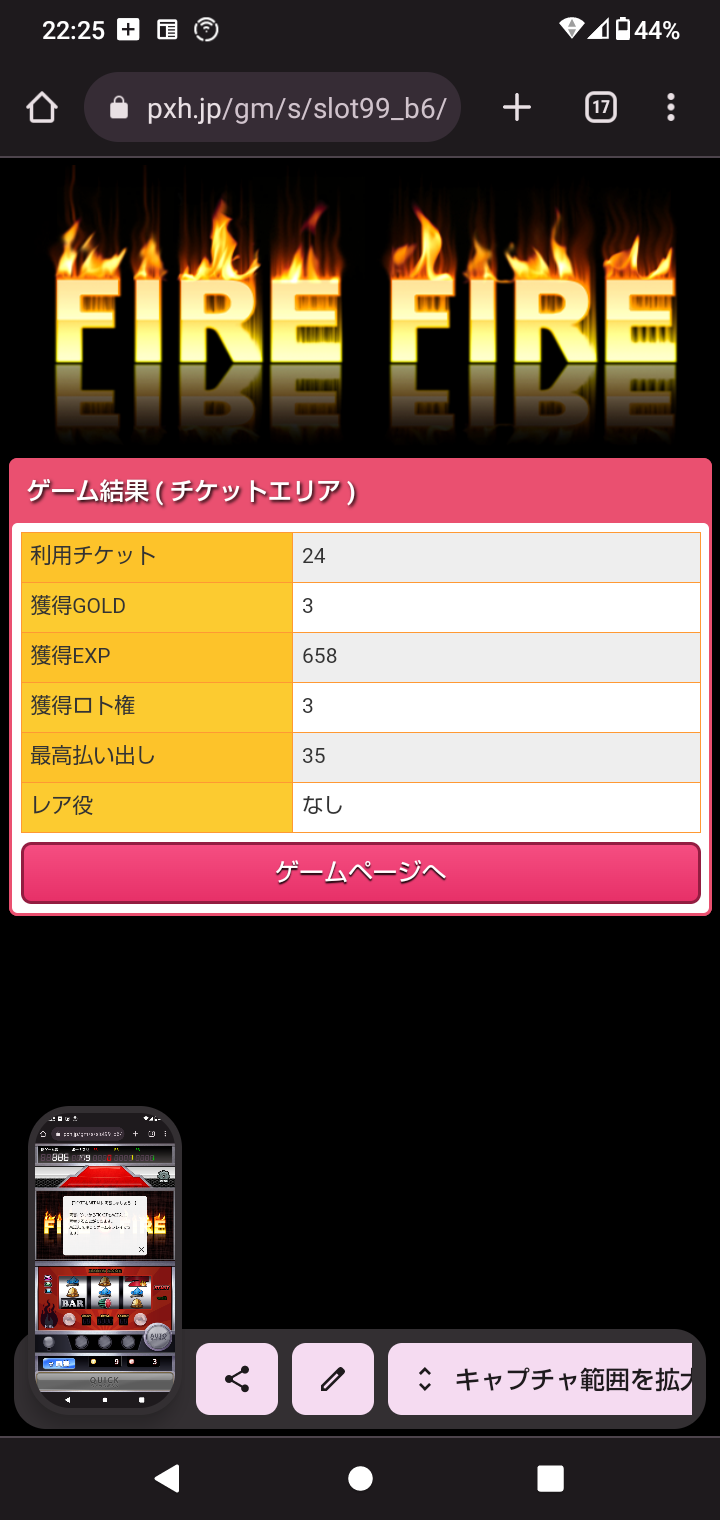
Task: Go back with the system back button
Action: pyautogui.click(x=167, y=1478)
